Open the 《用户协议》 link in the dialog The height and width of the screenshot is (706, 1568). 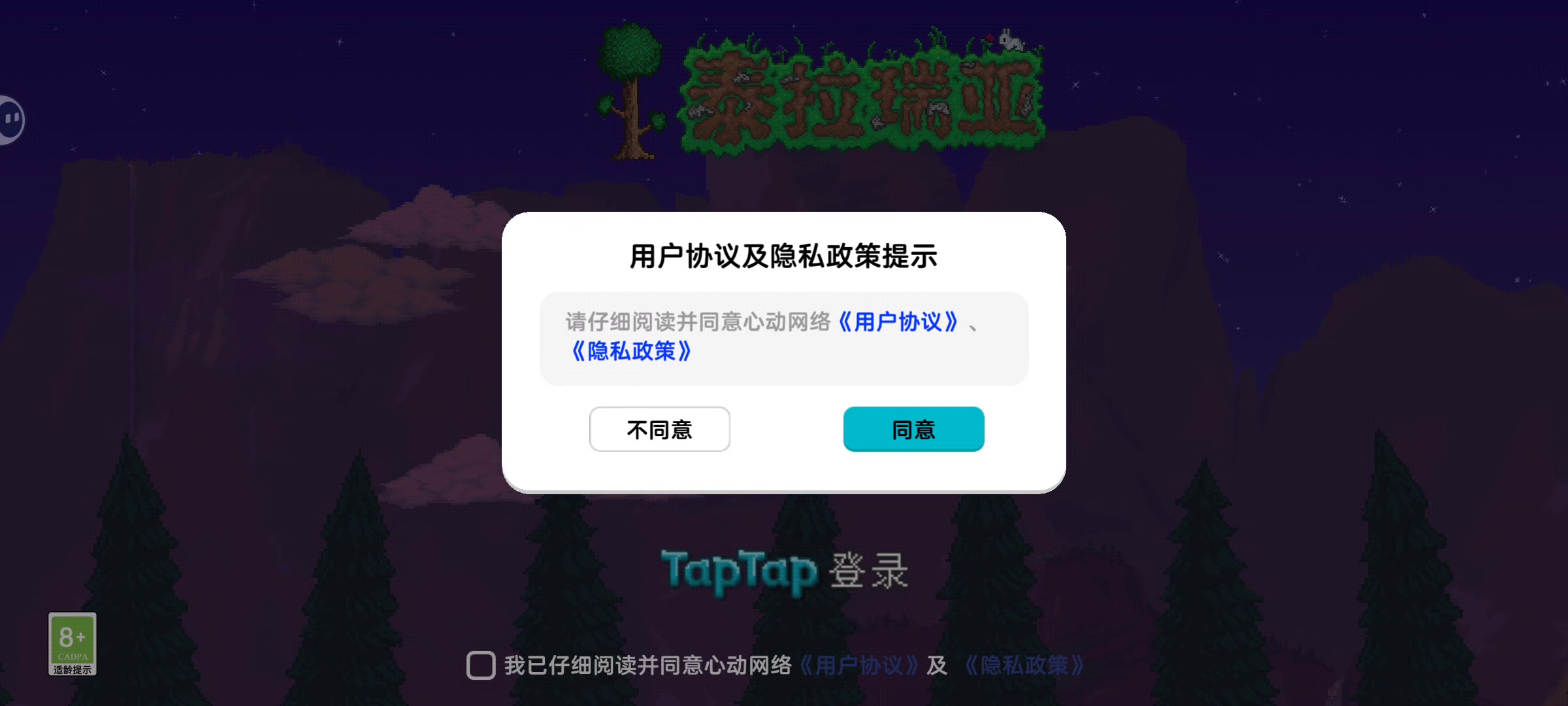click(x=898, y=322)
